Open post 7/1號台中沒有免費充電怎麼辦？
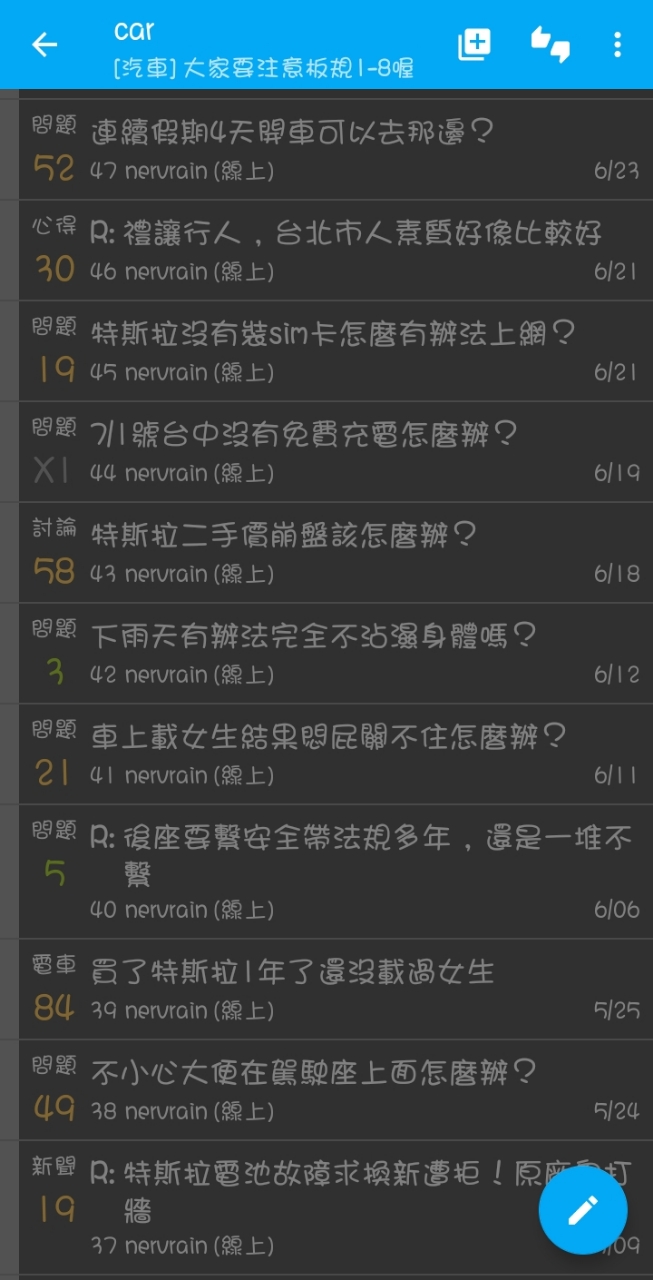 click(336, 452)
